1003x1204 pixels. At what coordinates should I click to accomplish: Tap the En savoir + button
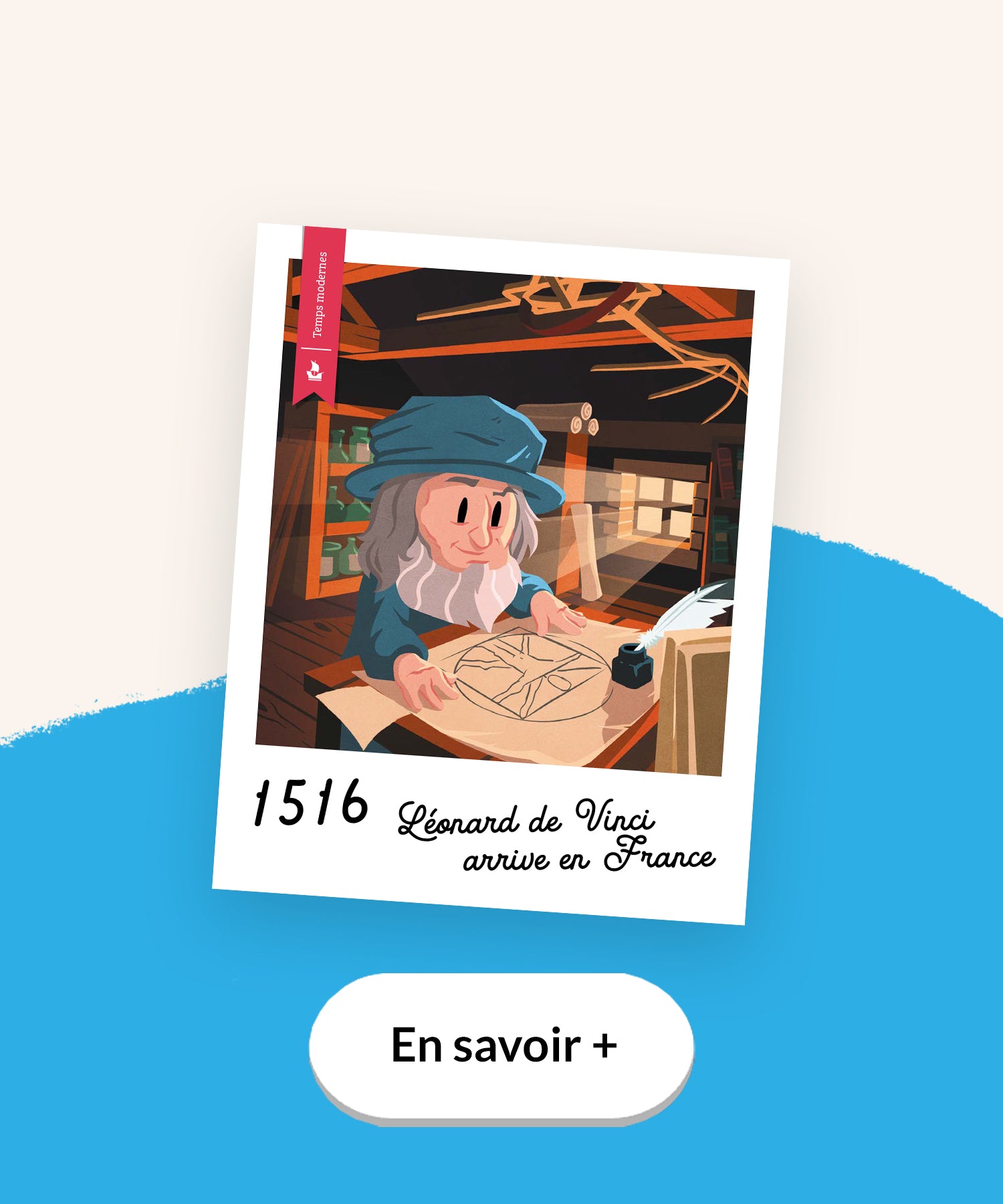coord(501,1045)
